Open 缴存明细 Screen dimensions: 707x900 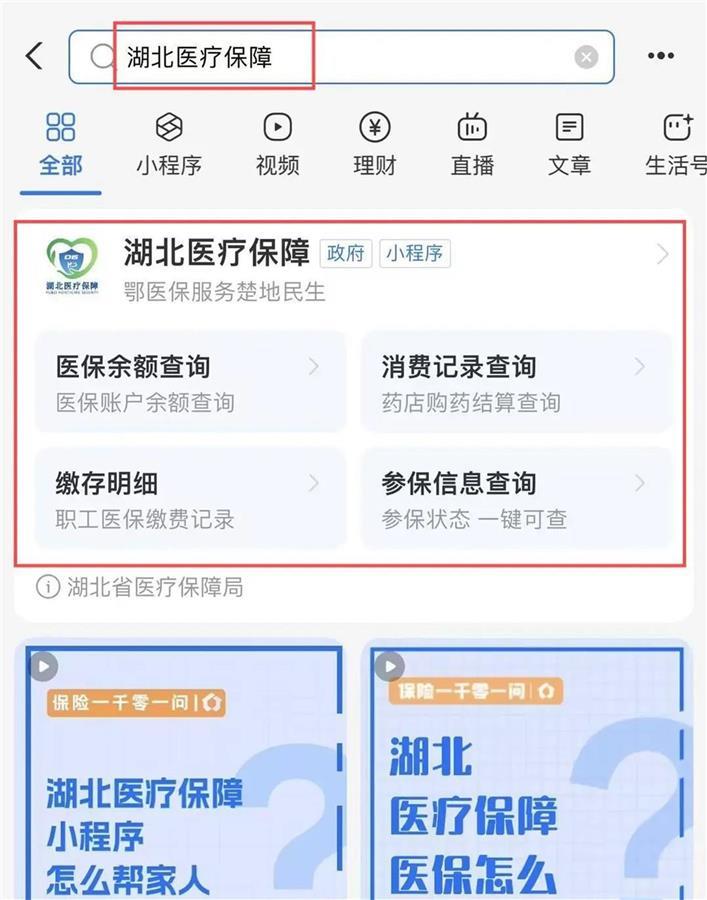[190, 500]
